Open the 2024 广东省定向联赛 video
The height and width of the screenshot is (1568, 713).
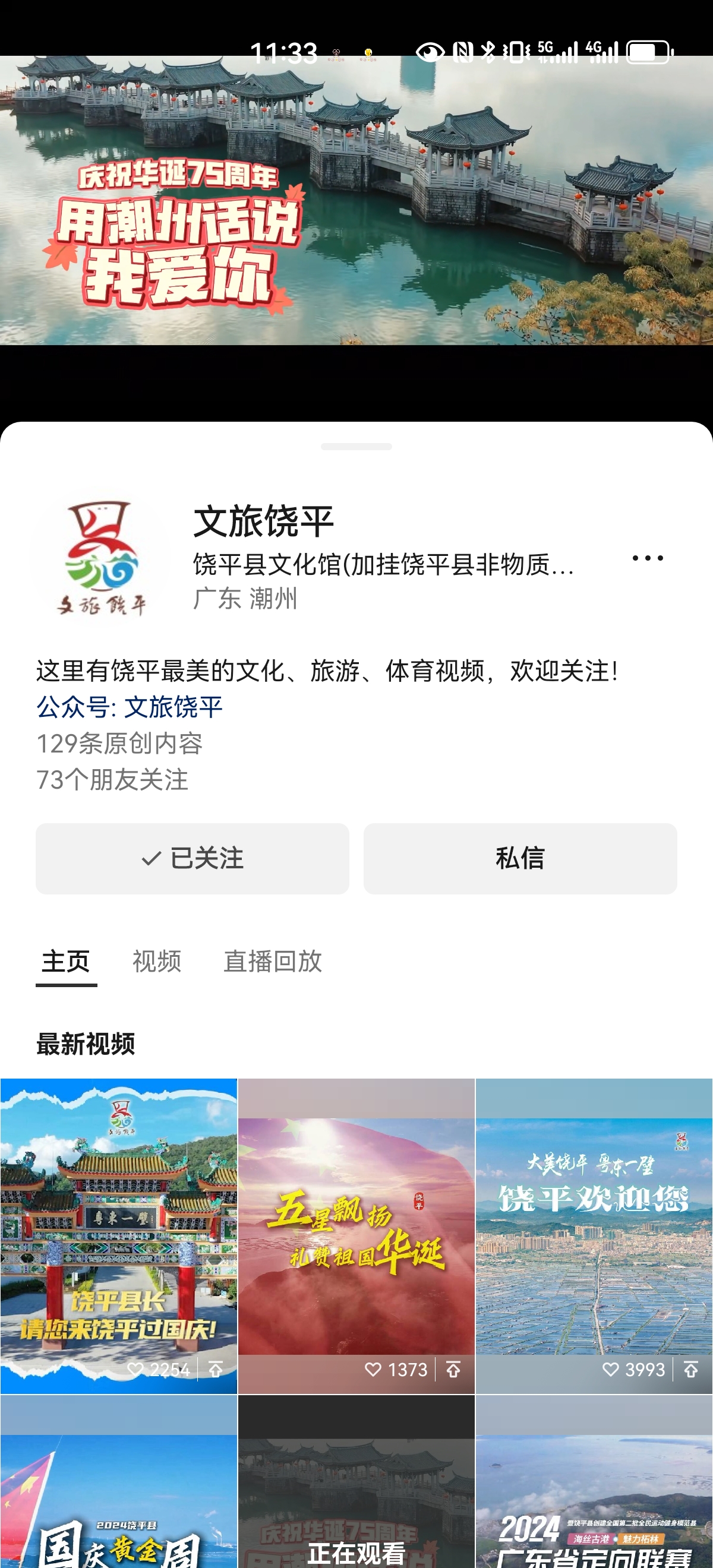[x=594, y=1481]
